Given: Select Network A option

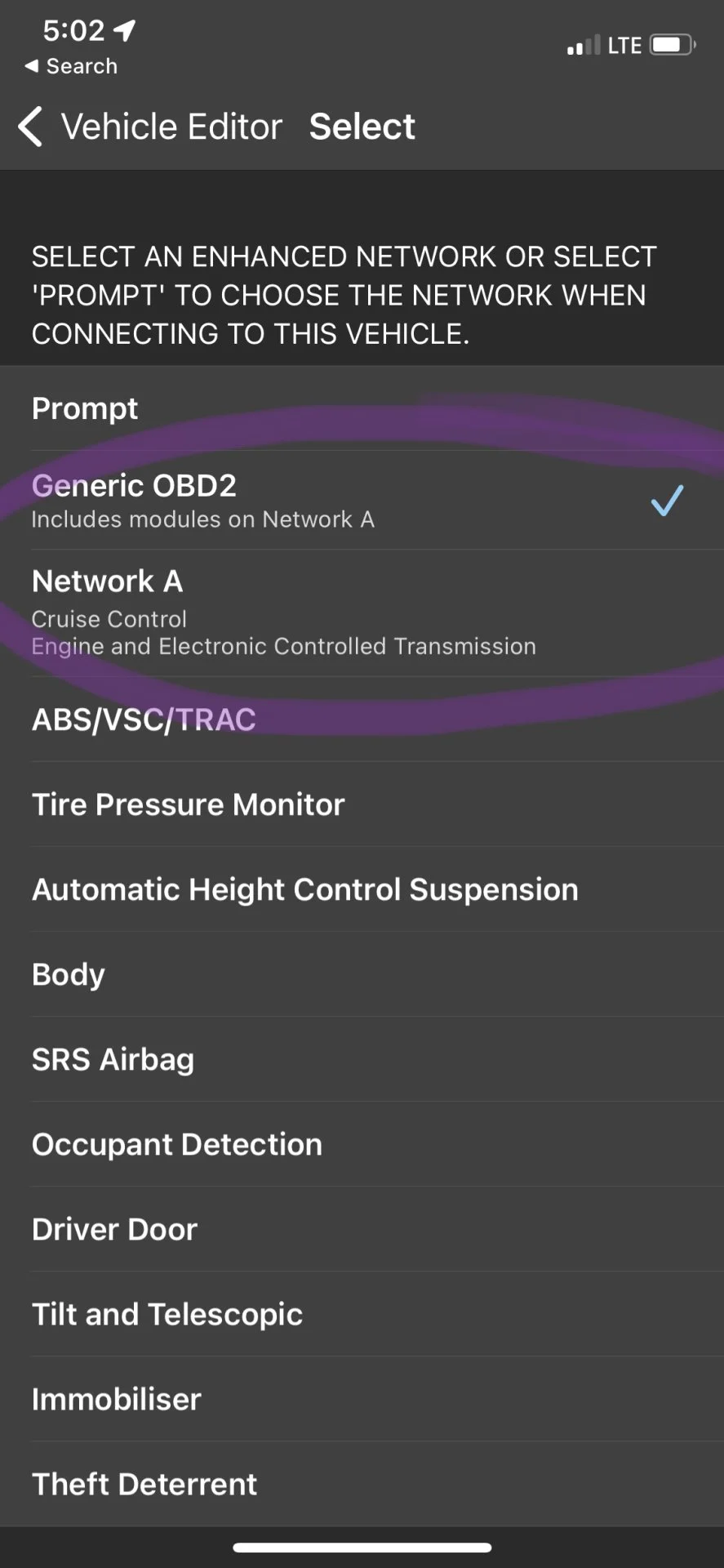Looking at the screenshot, I should point(362,612).
